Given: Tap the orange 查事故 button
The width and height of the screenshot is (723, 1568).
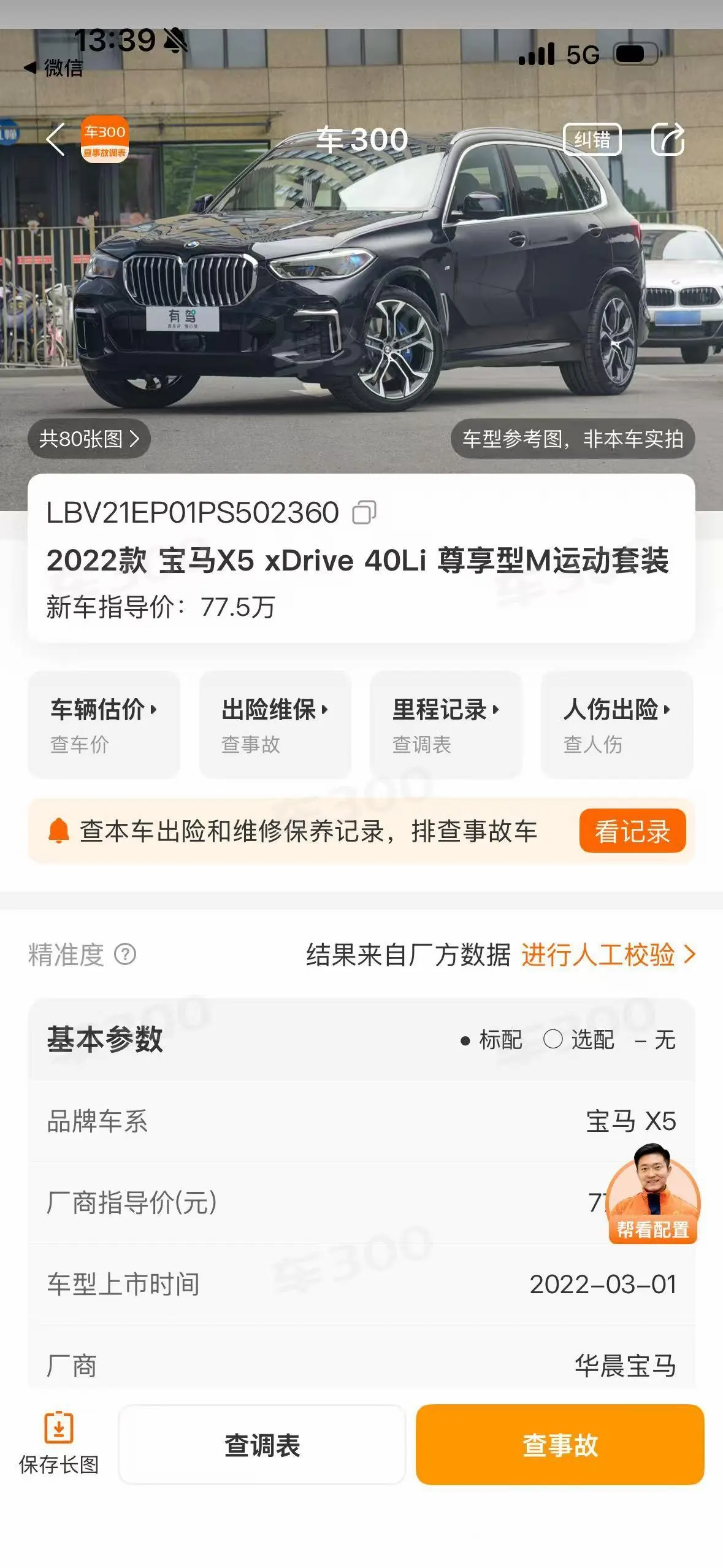Looking at the screenshot, I should [x=560, y=1445].
